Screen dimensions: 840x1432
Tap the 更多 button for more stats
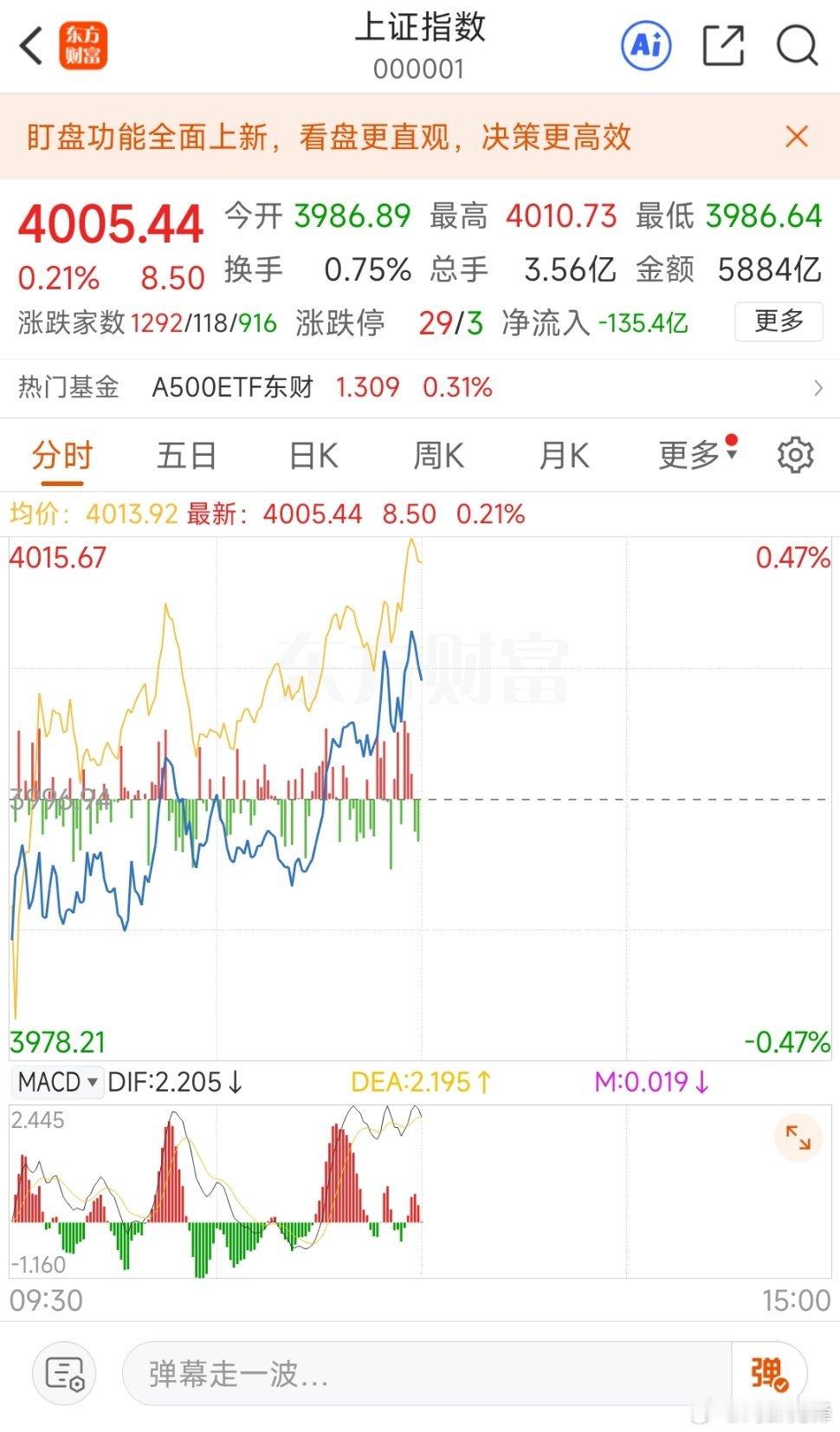[777, 321]
